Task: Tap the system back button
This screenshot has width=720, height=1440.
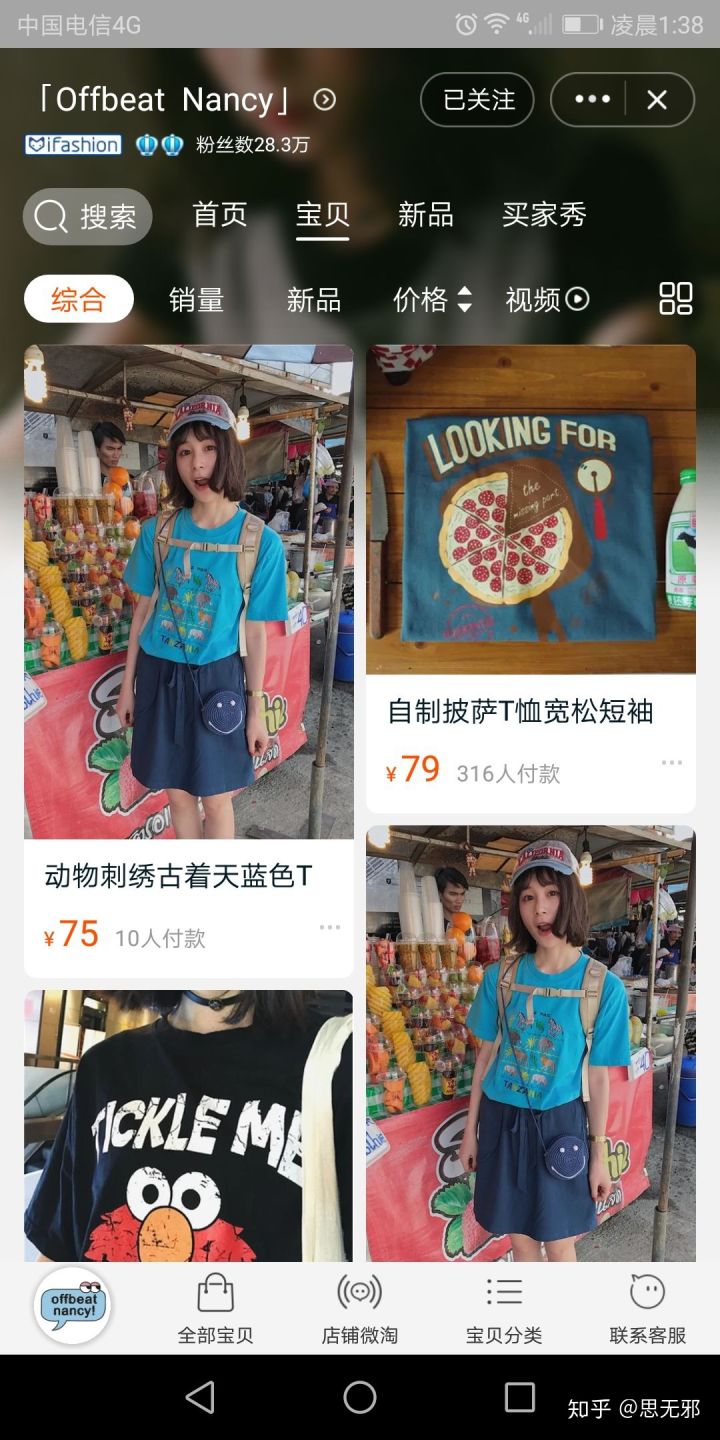Action: click(200, 1397)
